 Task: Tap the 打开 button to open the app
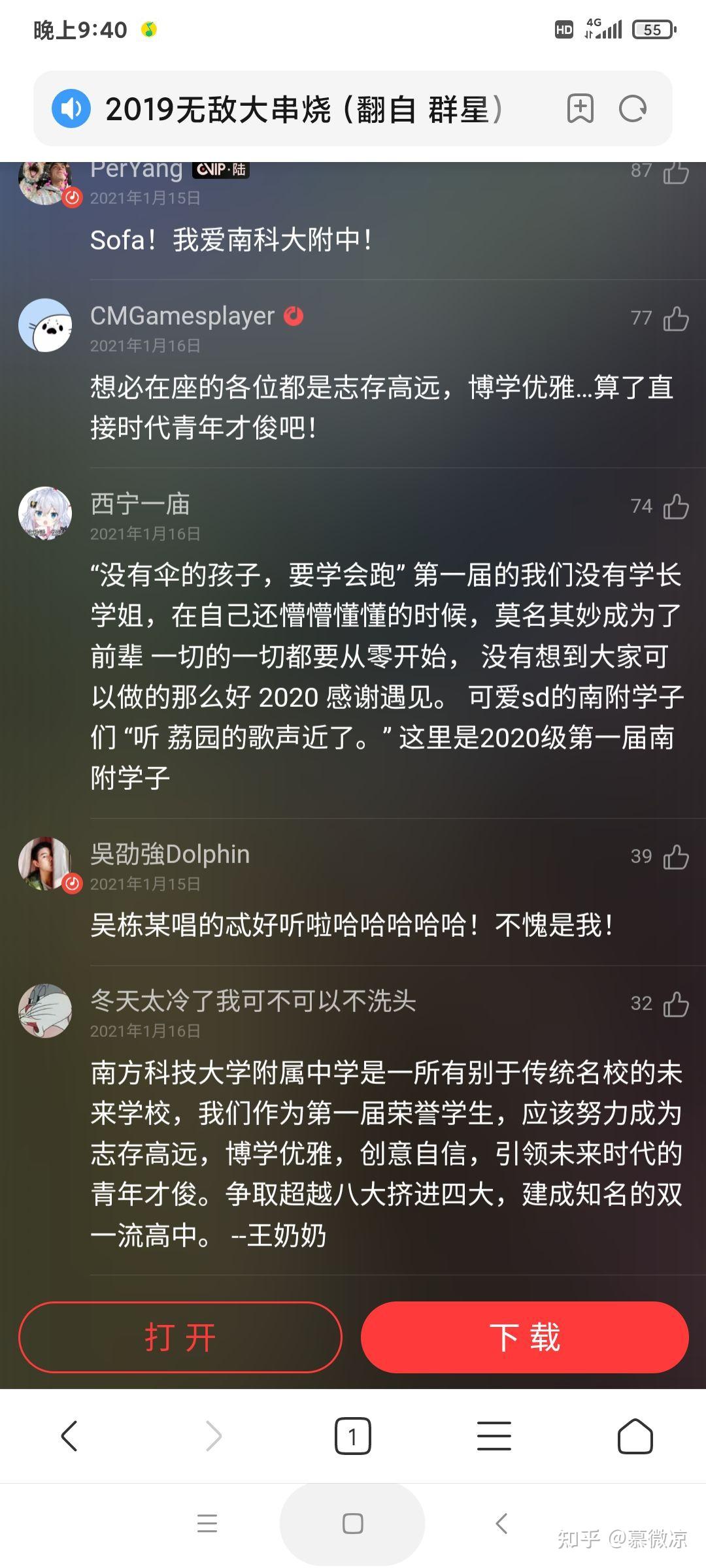pos(180,1337)
